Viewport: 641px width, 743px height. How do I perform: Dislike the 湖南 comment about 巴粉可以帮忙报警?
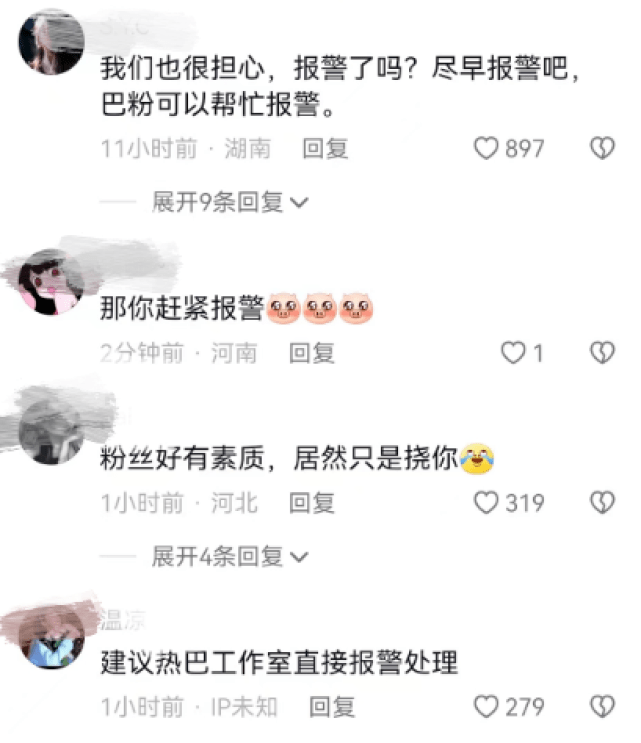point(600,149)
